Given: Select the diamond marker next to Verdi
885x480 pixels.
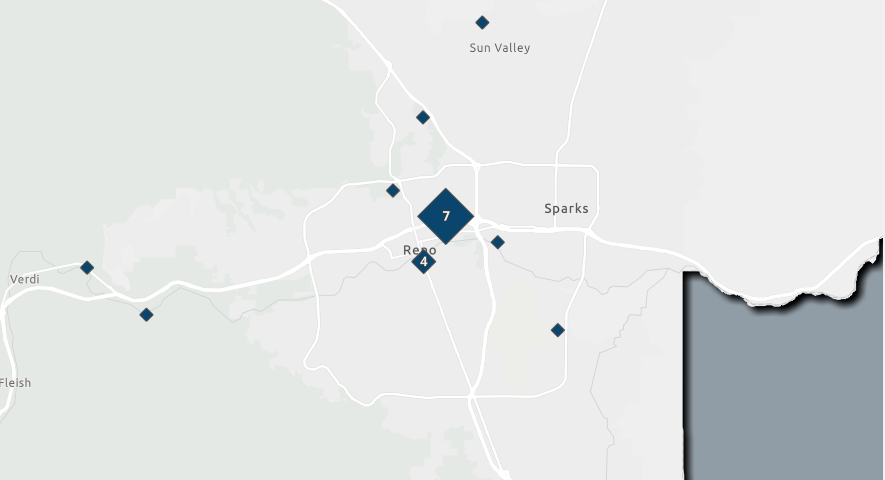Looking at the screenshot, I should pyautogui.click(x=87, y=267).
